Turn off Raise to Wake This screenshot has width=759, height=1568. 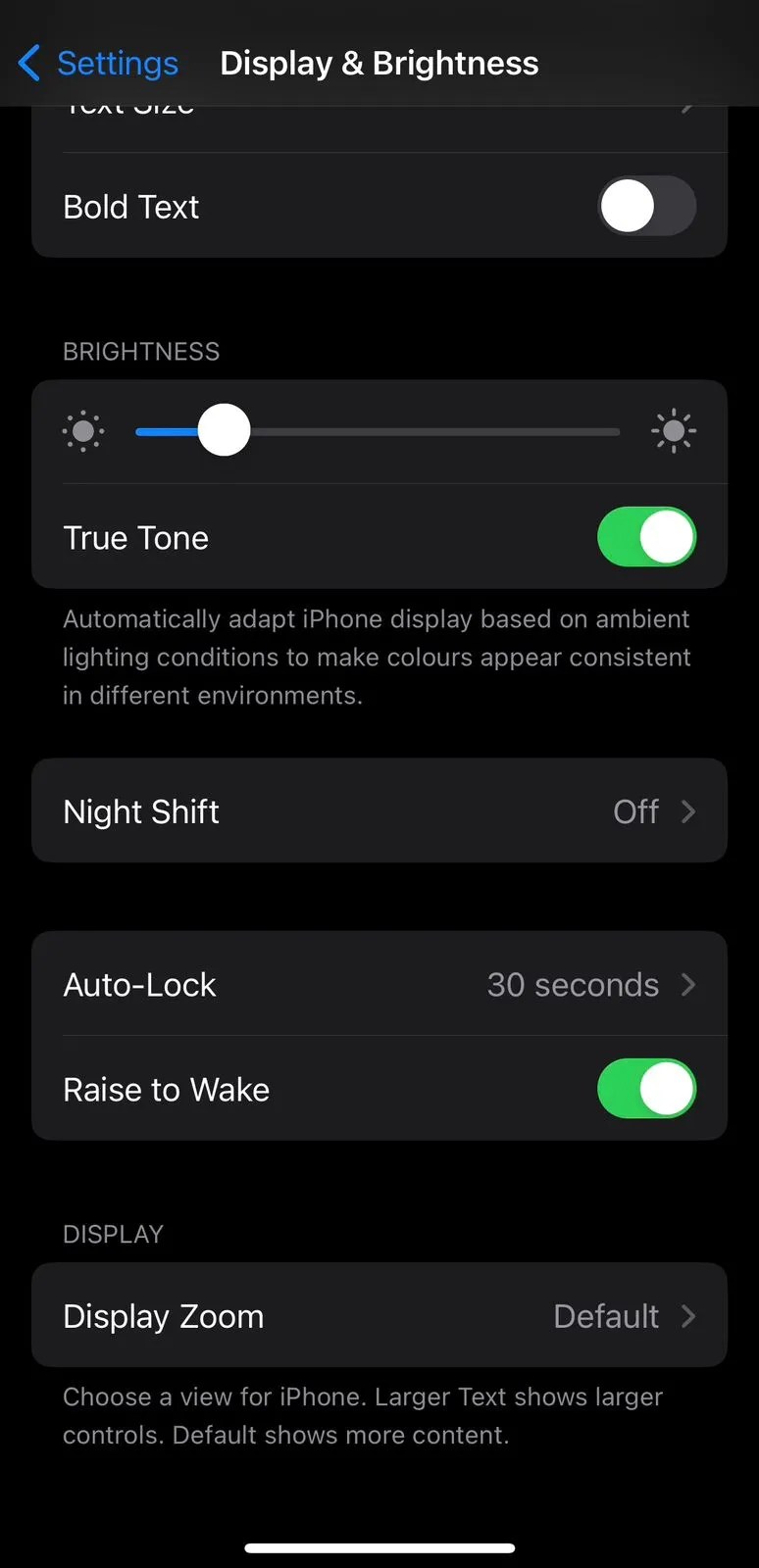[646, 1089]
